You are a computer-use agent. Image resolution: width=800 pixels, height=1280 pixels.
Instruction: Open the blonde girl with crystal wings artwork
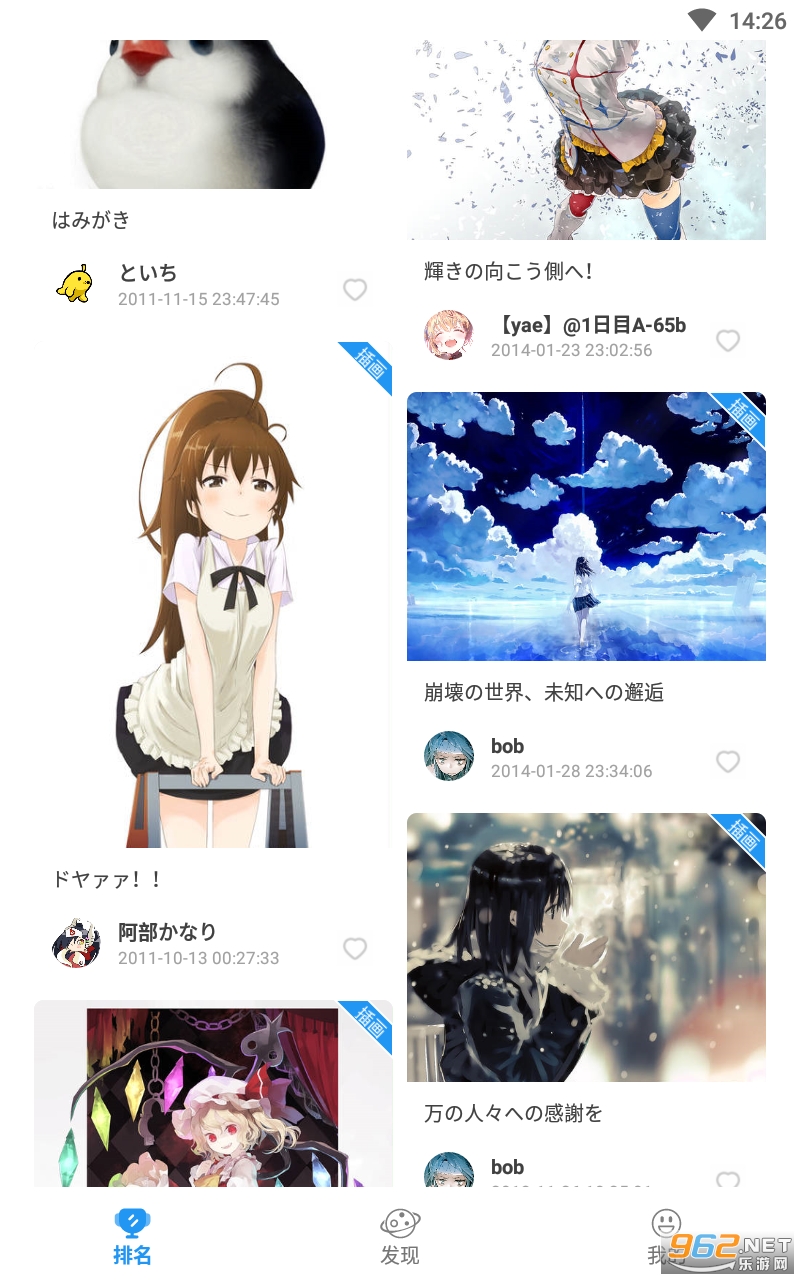pyautogui.click(x=213, y=1095)
